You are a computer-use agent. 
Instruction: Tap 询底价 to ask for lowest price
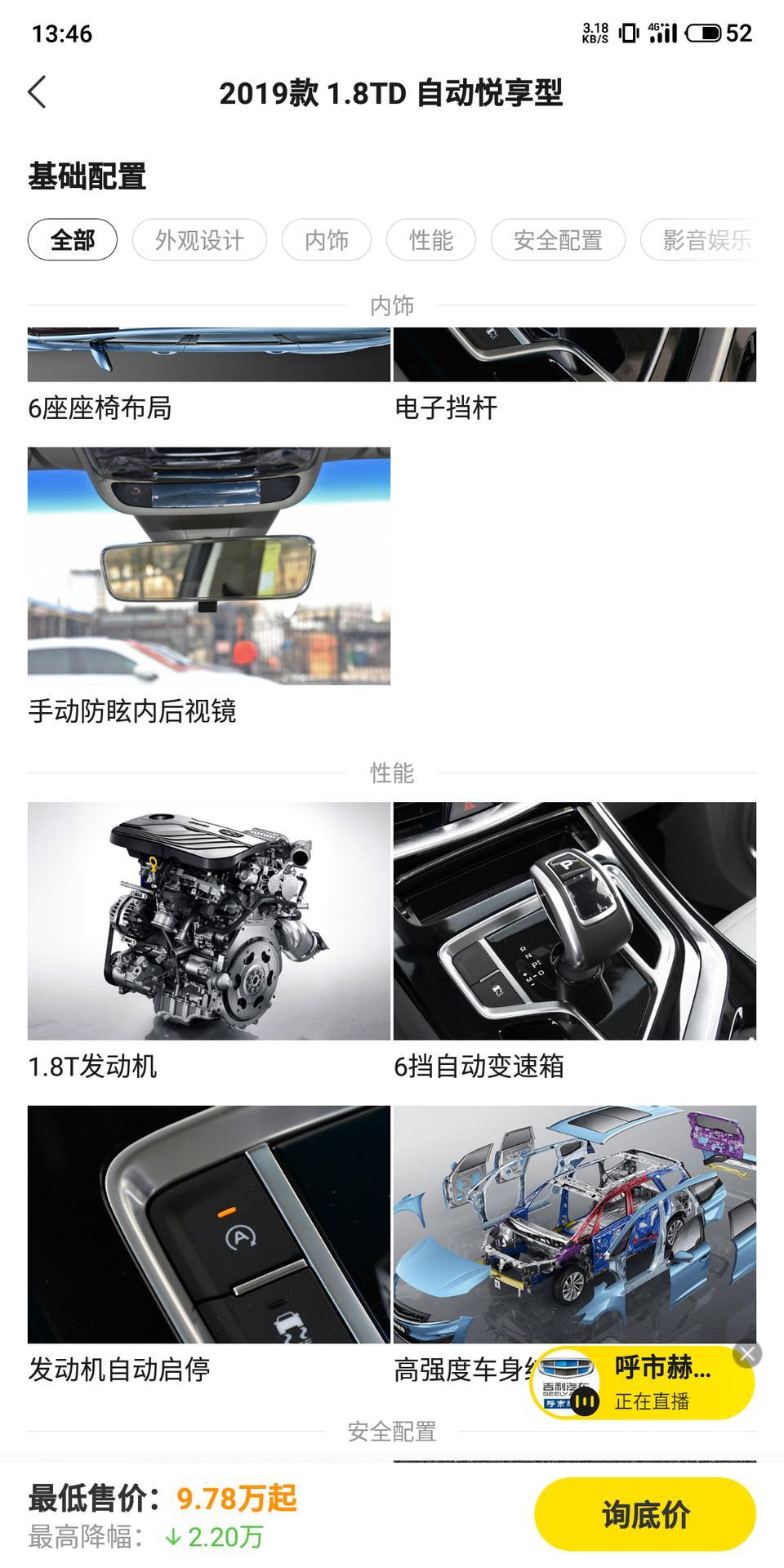point(644,1515)
